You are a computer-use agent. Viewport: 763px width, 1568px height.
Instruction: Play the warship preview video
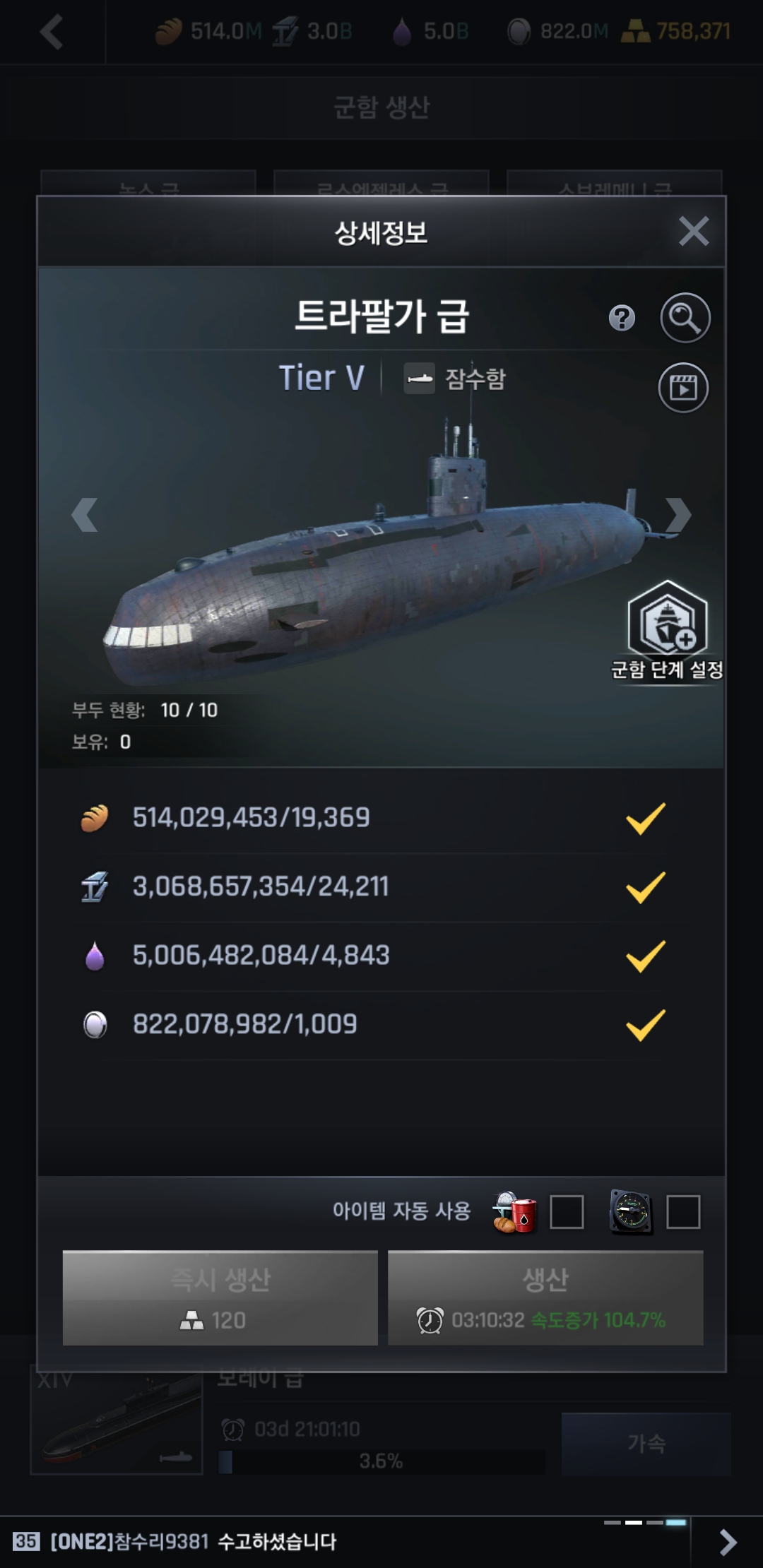683,388
